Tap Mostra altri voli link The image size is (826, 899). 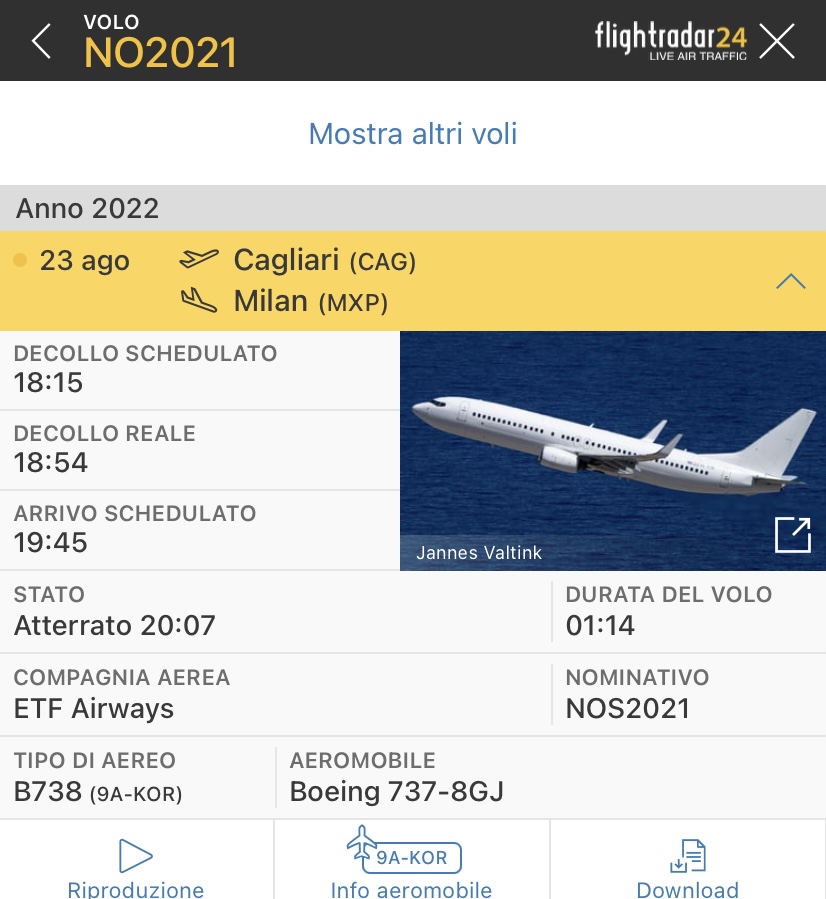tap(413, 134)
